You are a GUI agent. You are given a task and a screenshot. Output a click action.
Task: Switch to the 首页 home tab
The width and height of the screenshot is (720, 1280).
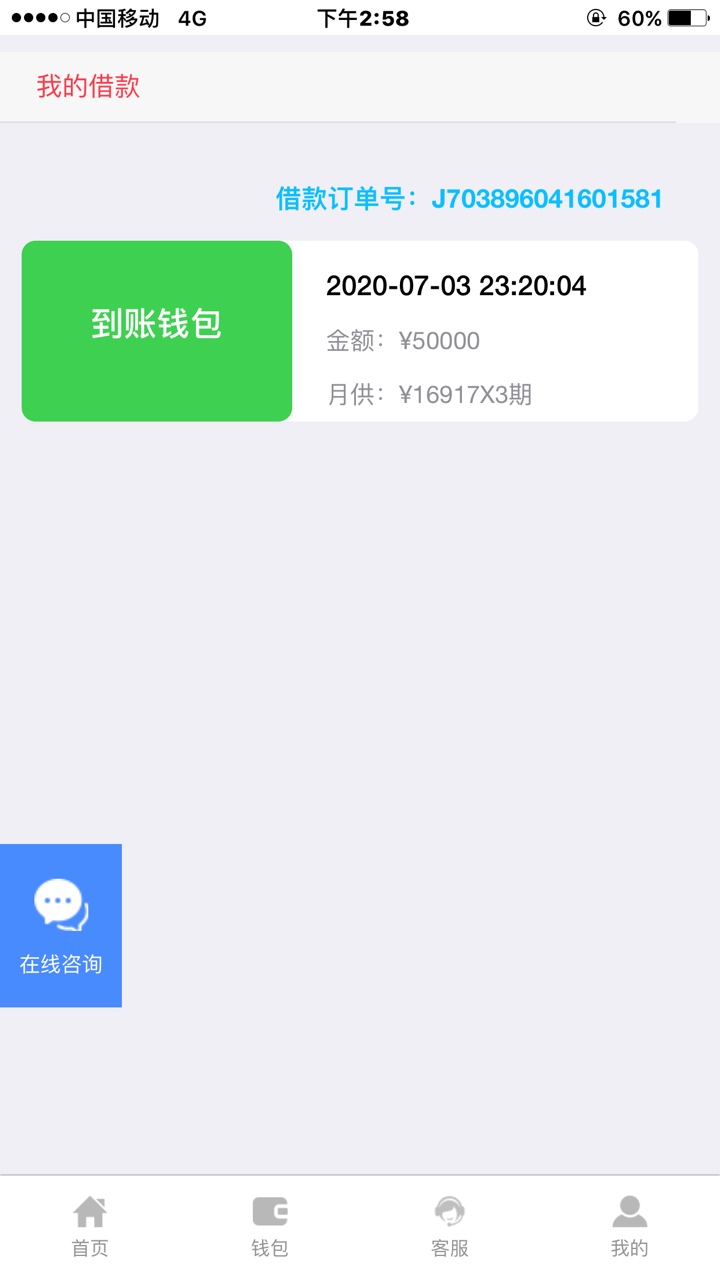[90, 1227]
